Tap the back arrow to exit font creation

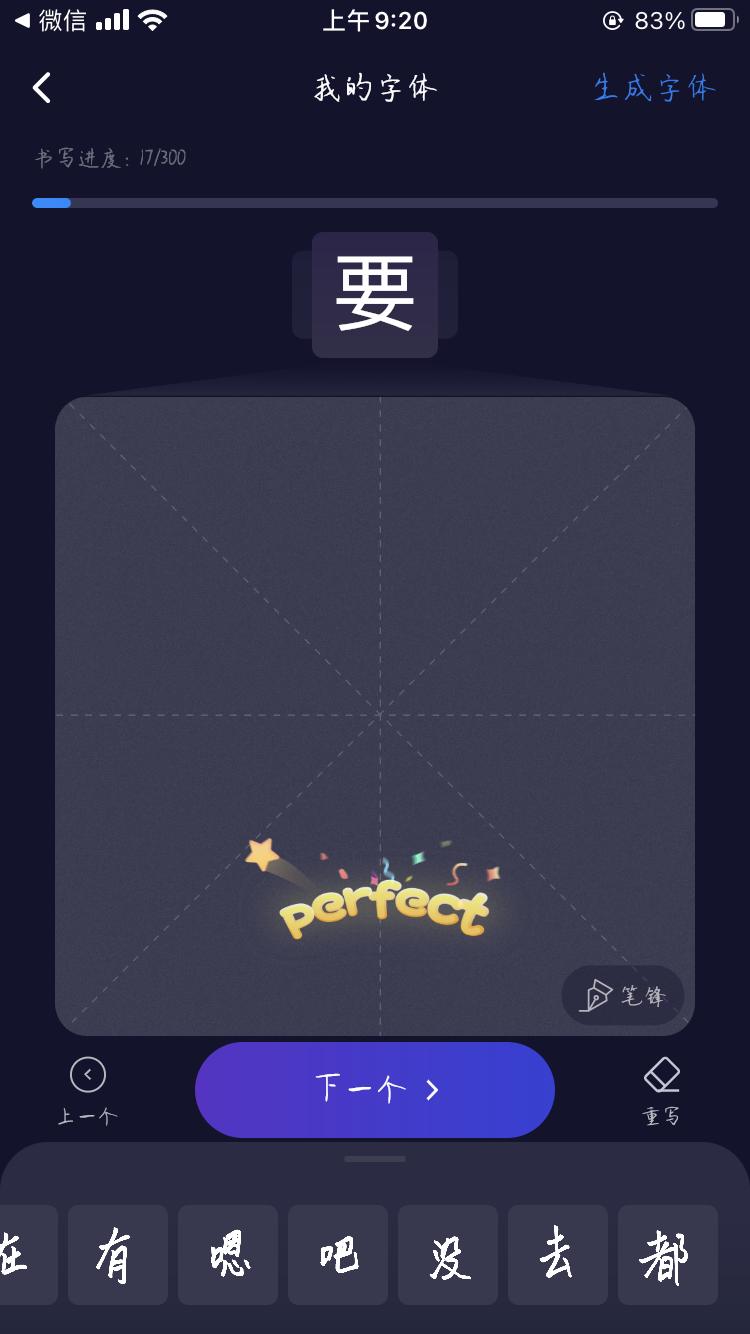(42, 88)
